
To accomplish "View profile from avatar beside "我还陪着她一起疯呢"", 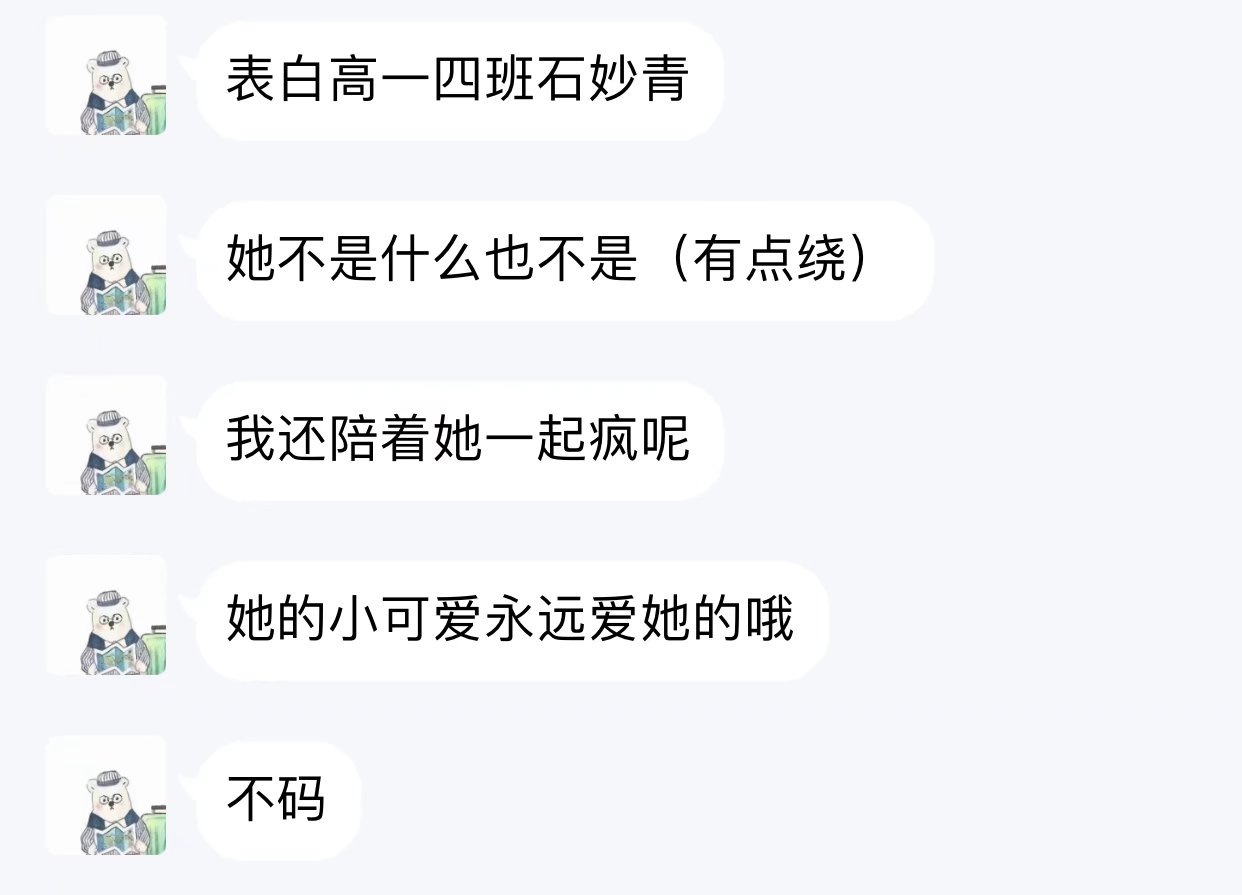I will click(107, 437).
